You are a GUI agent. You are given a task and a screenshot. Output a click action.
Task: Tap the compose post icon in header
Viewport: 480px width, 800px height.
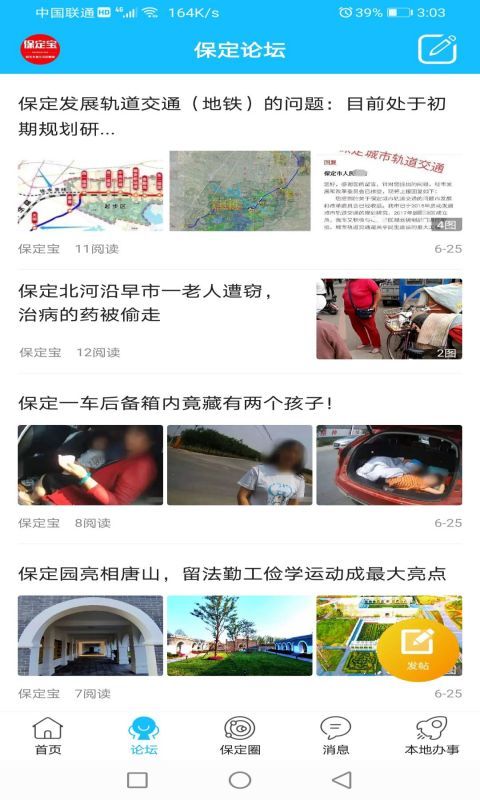pyautogui.click(x=437, y=49)
